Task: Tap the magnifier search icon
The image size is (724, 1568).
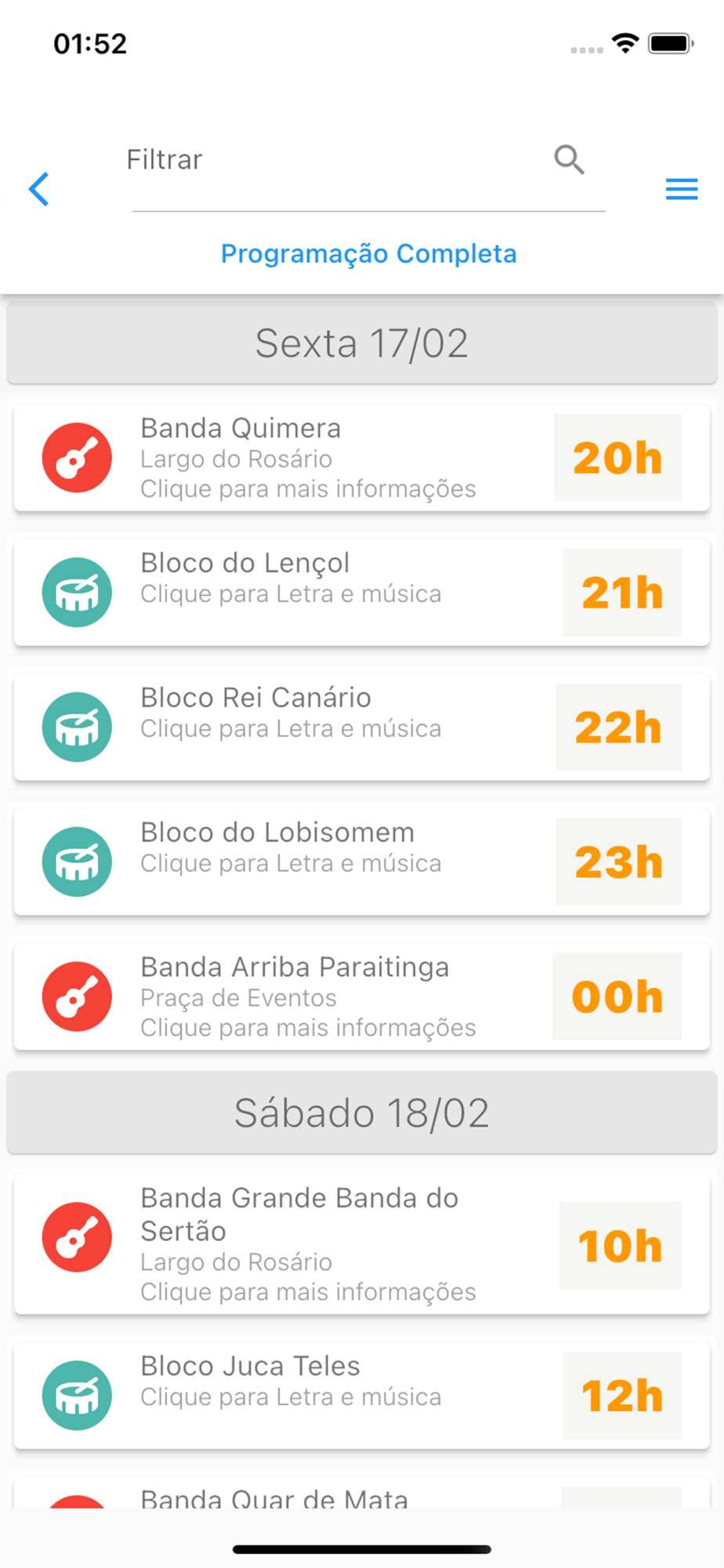Action: coord(569,160)
